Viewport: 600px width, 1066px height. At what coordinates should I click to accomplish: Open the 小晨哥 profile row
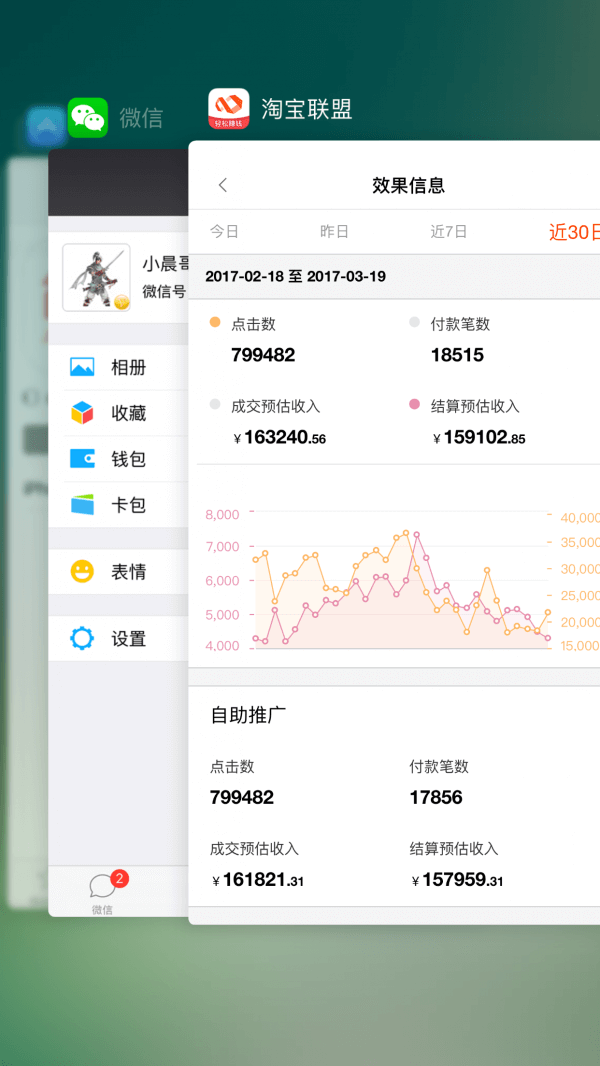click(x=120, y=277)
